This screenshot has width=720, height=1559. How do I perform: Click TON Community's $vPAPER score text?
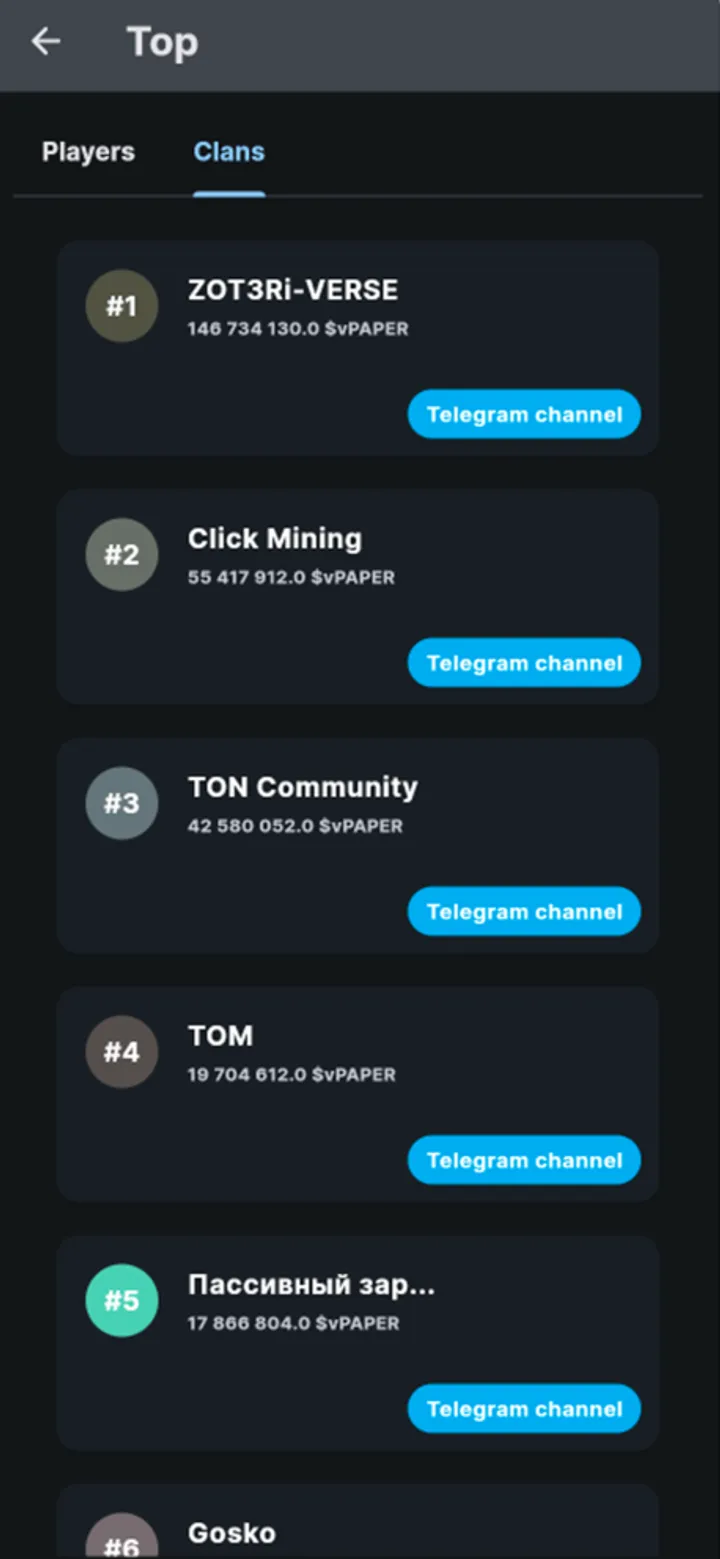click(295, 826)
